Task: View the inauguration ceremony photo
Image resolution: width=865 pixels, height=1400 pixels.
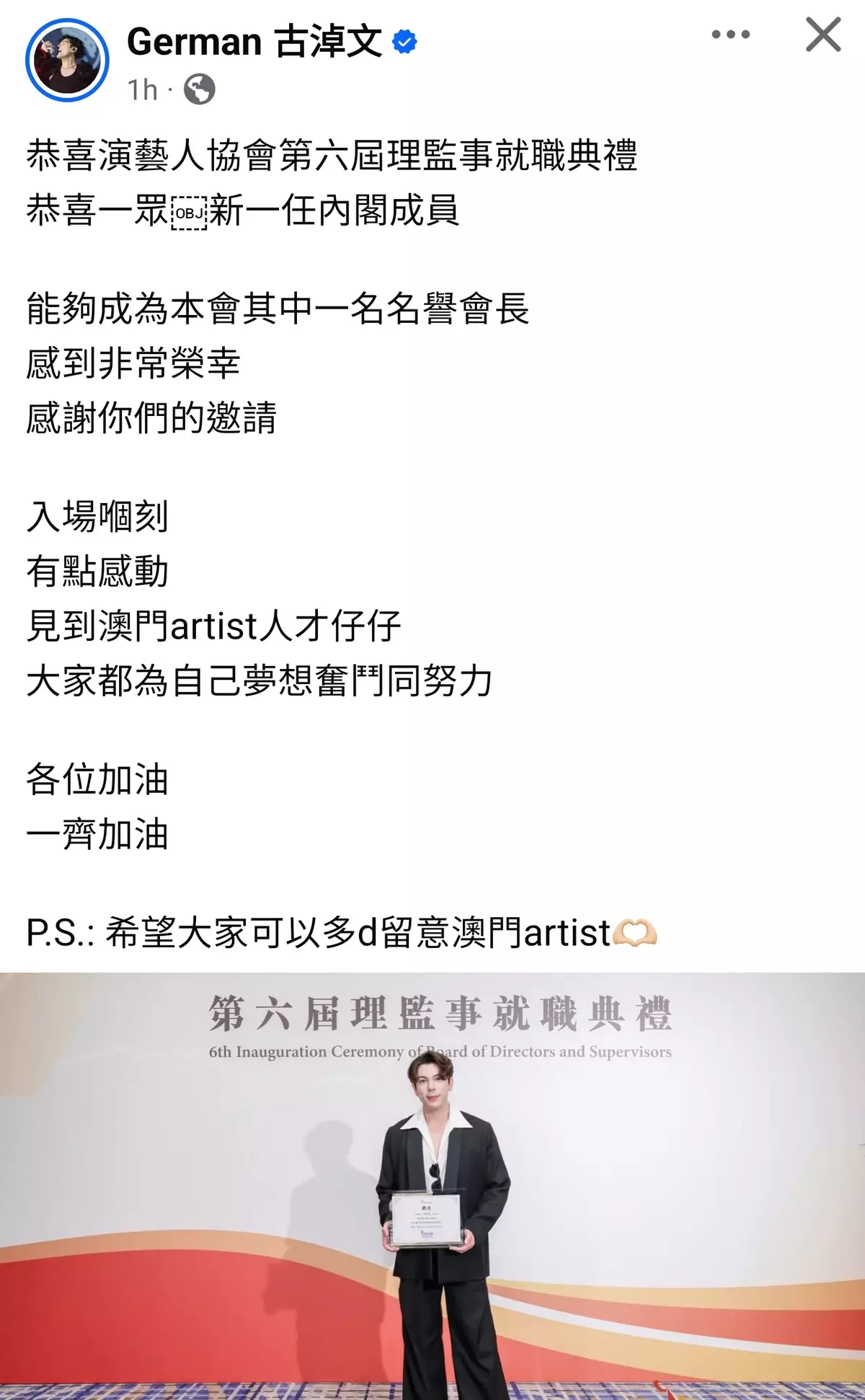Action: point(432,1185)
